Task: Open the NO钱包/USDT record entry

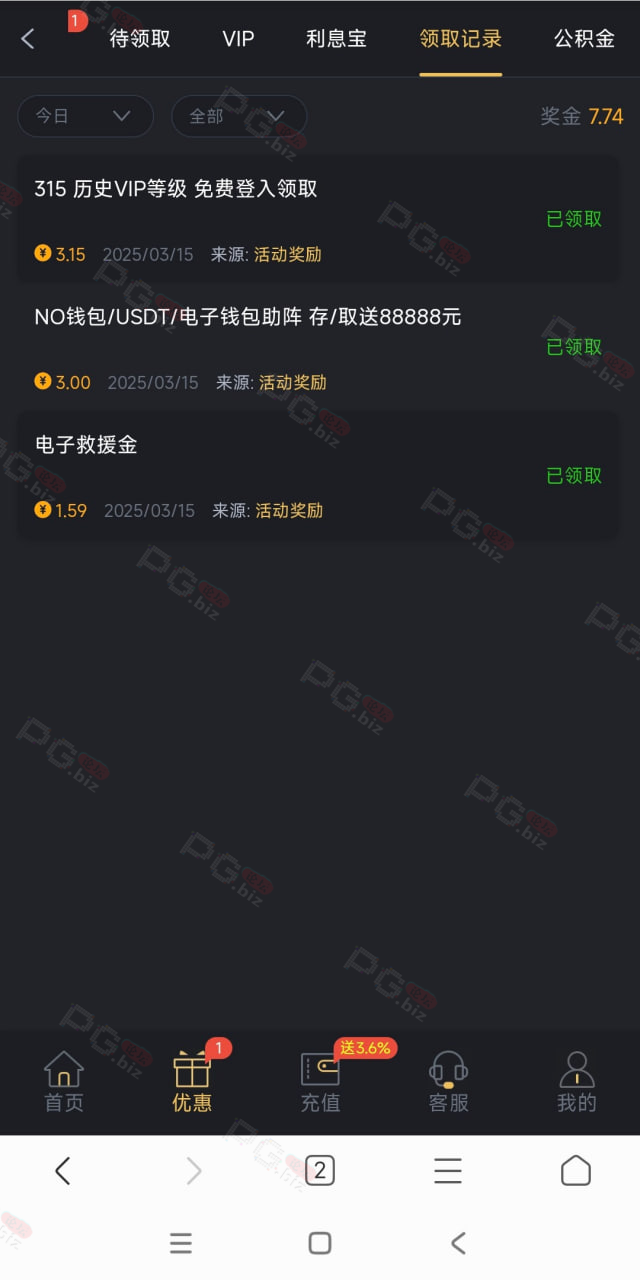Action: pyautogui.click(x=318, y=347)
